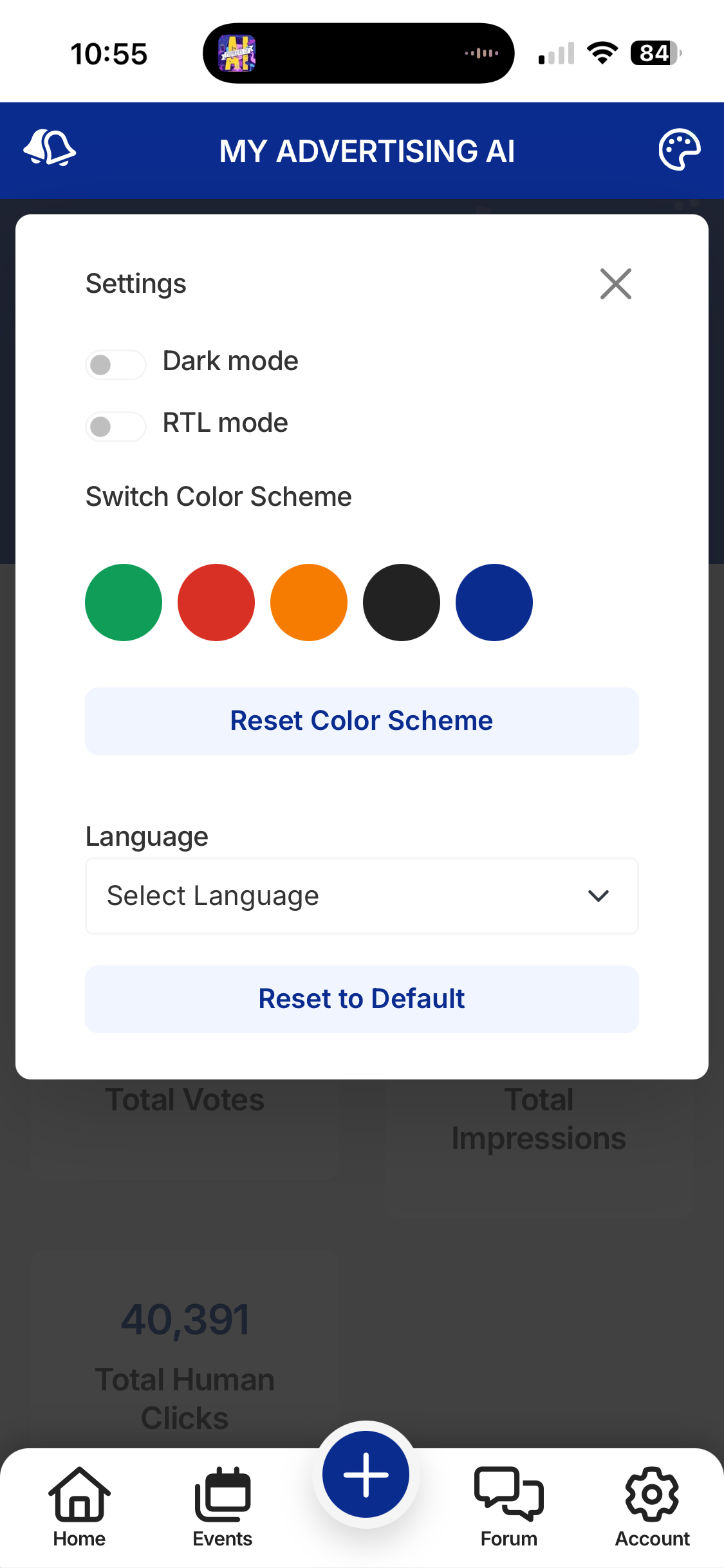Tap the plus create button
724x1568 pixels.
[366, 1474]
